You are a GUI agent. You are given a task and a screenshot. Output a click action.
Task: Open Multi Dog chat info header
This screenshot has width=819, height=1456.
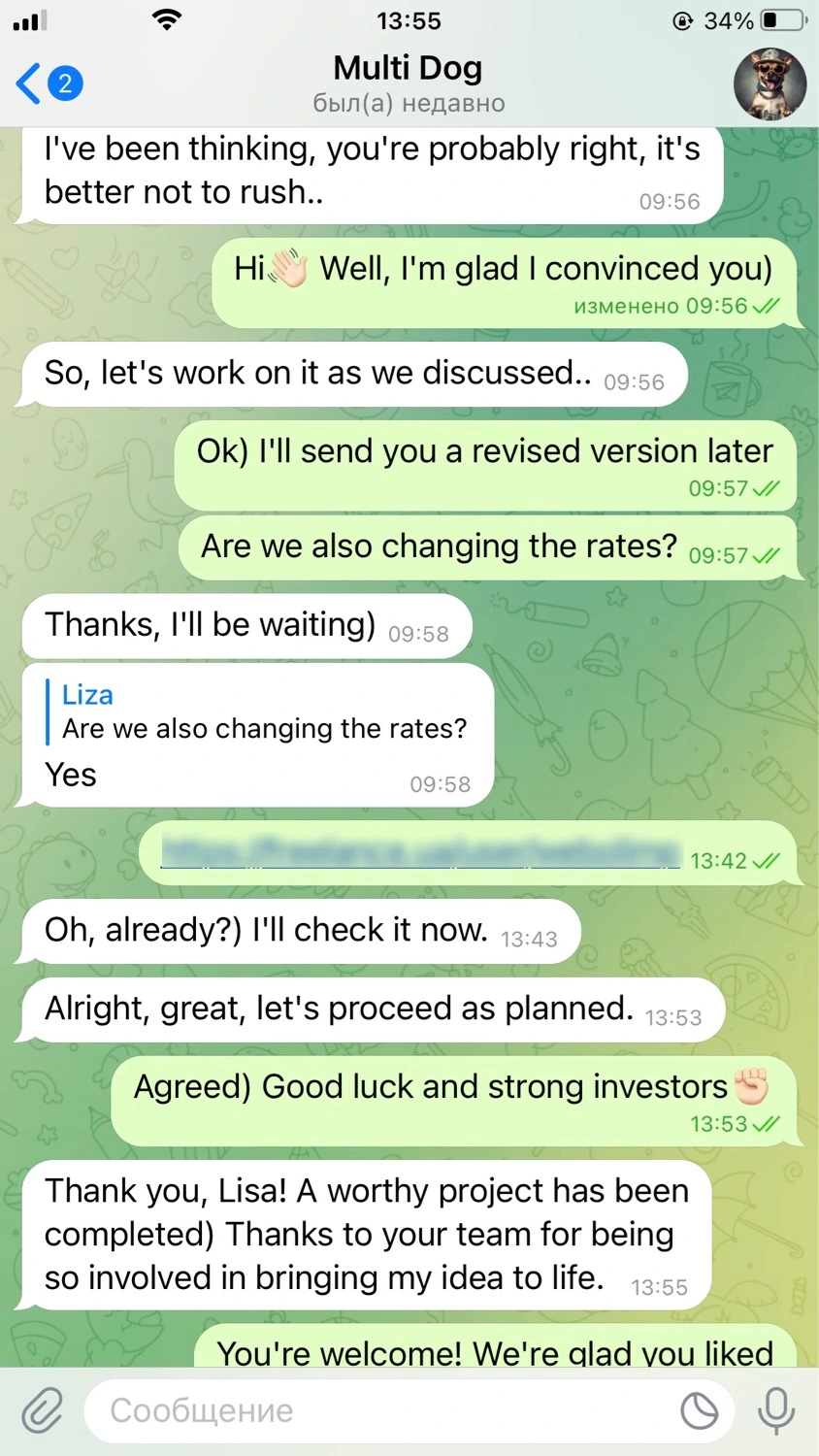tap(408, 83)
